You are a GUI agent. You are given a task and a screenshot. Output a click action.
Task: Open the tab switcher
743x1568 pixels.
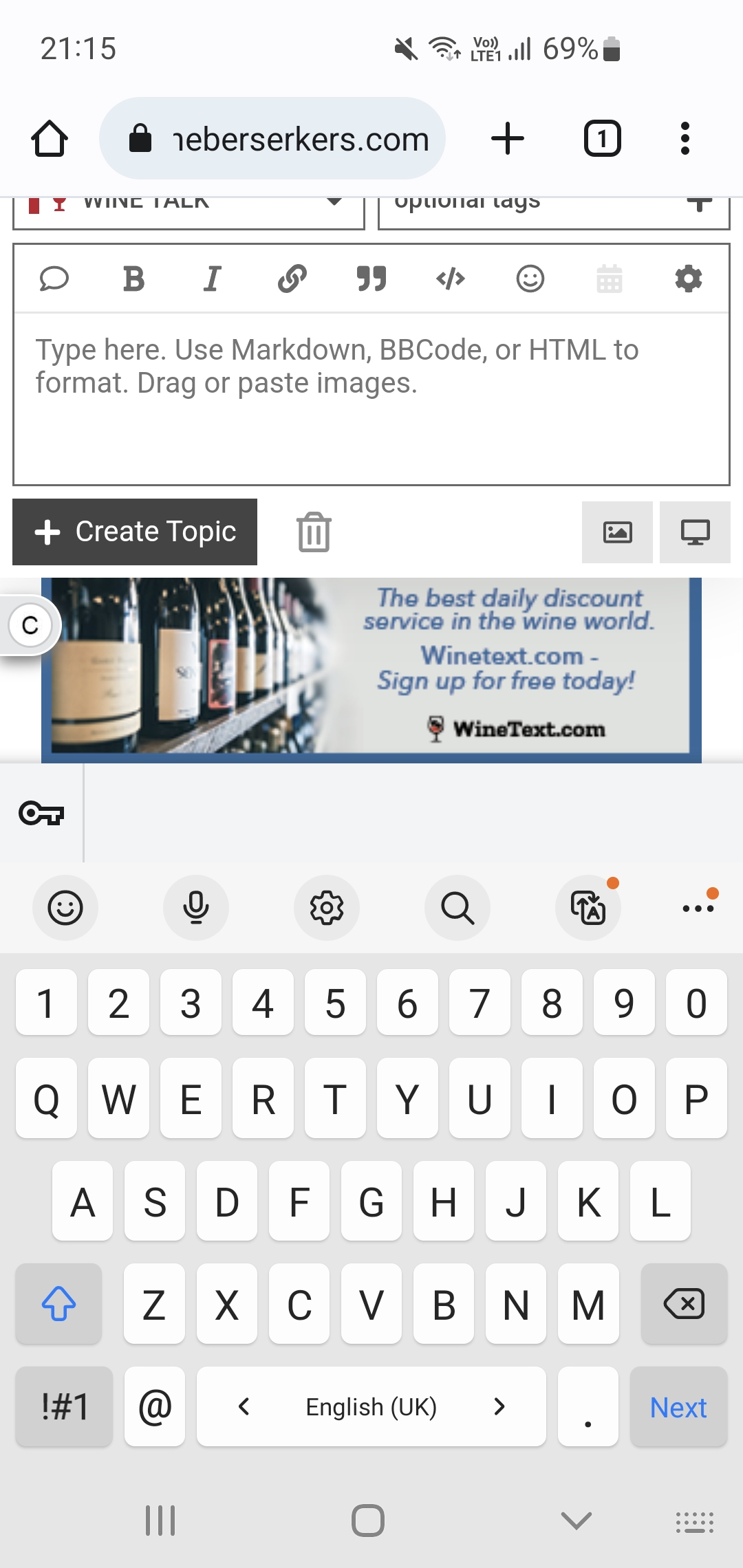coord(602,139)
